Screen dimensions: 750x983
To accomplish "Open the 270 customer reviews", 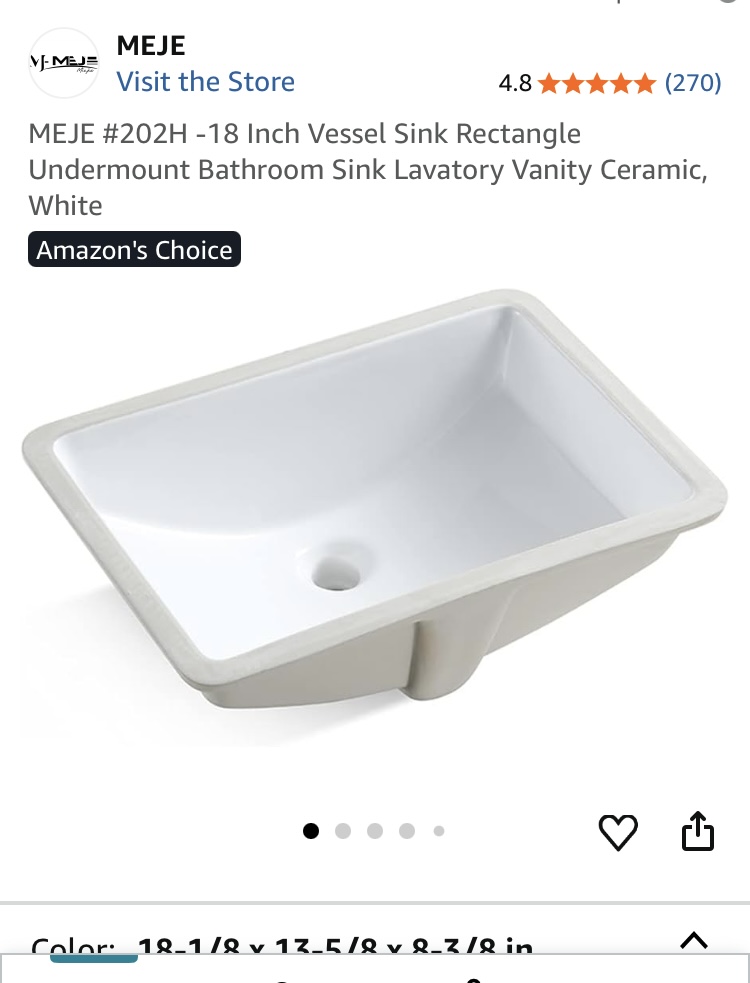I will [x=693, y=83].
